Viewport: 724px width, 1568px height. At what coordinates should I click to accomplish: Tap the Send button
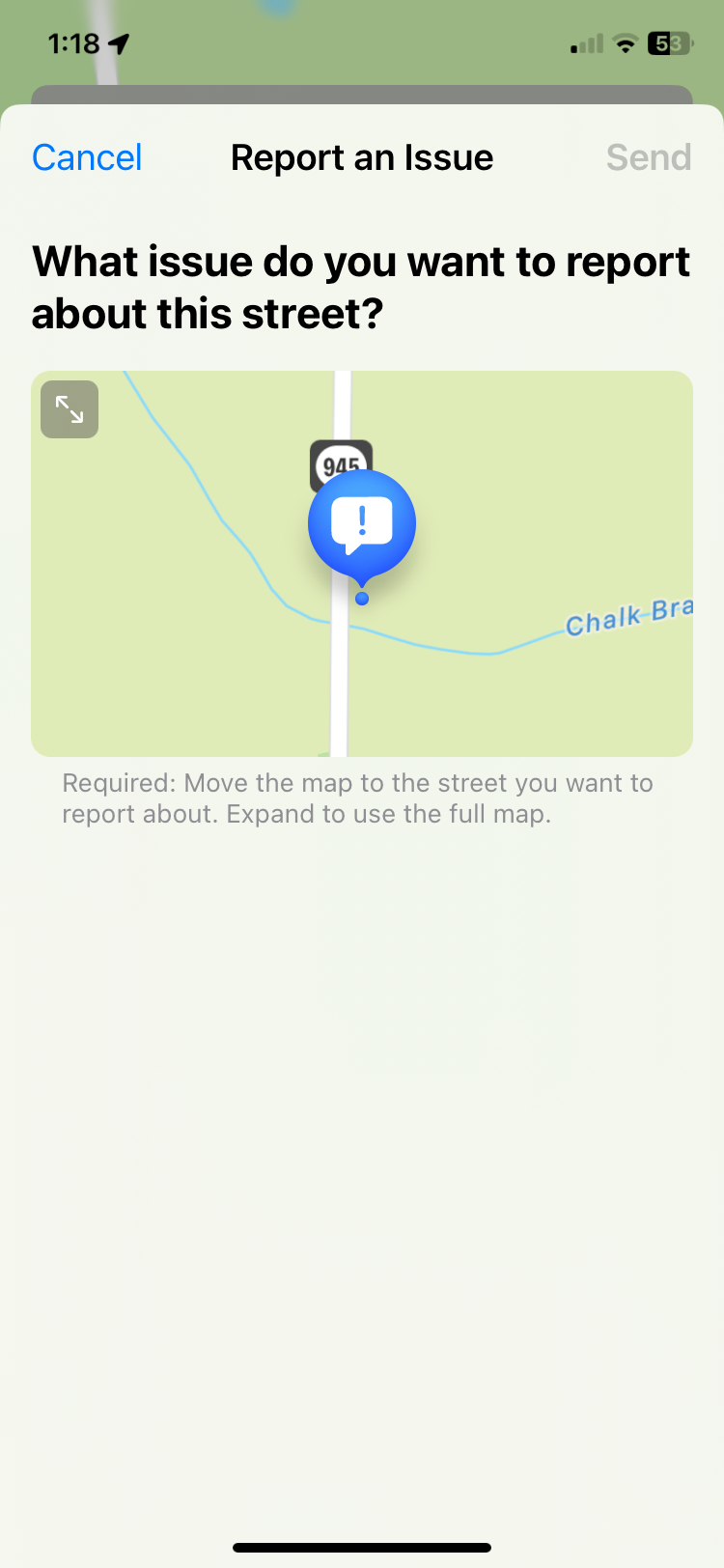pyautogui.click(x=648, y=157)
